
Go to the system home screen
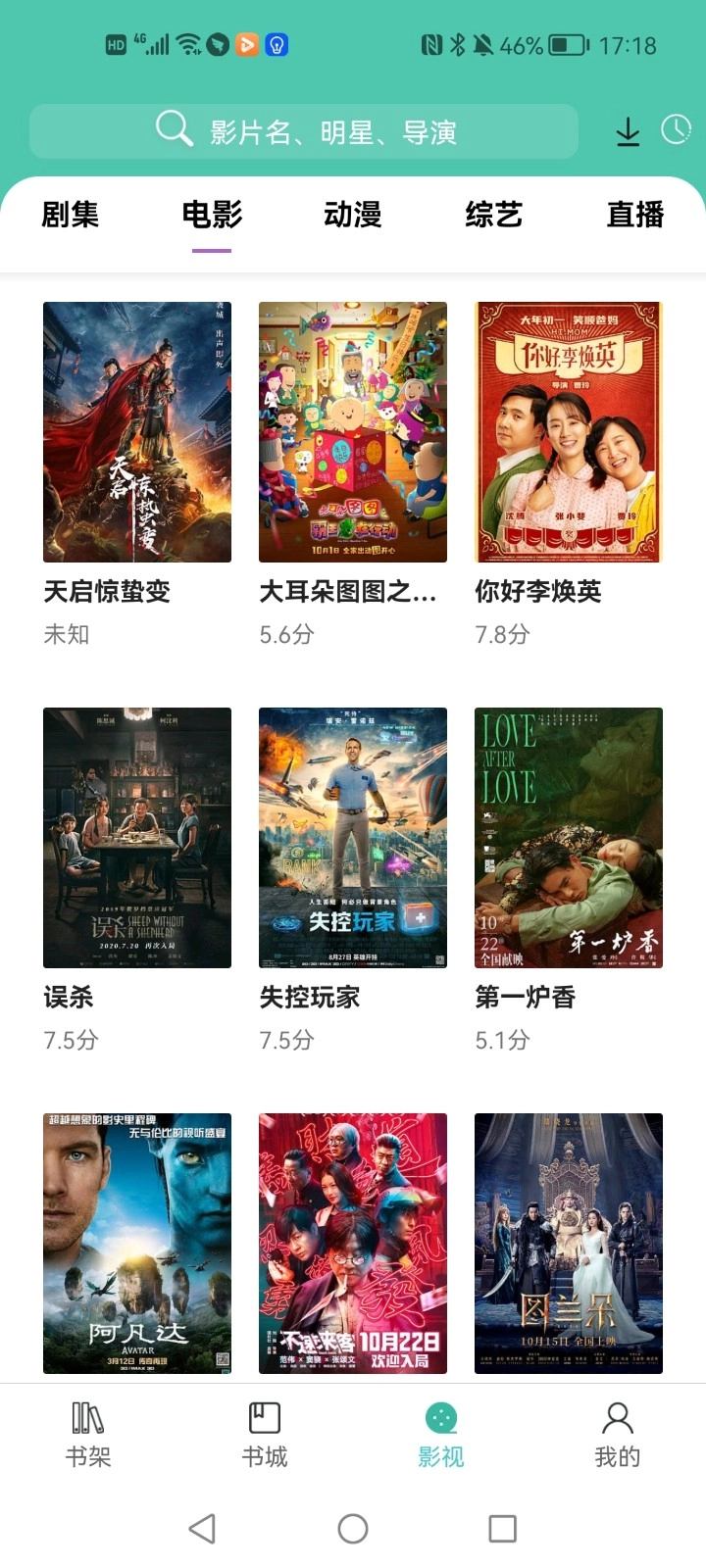pos(353,1529)
